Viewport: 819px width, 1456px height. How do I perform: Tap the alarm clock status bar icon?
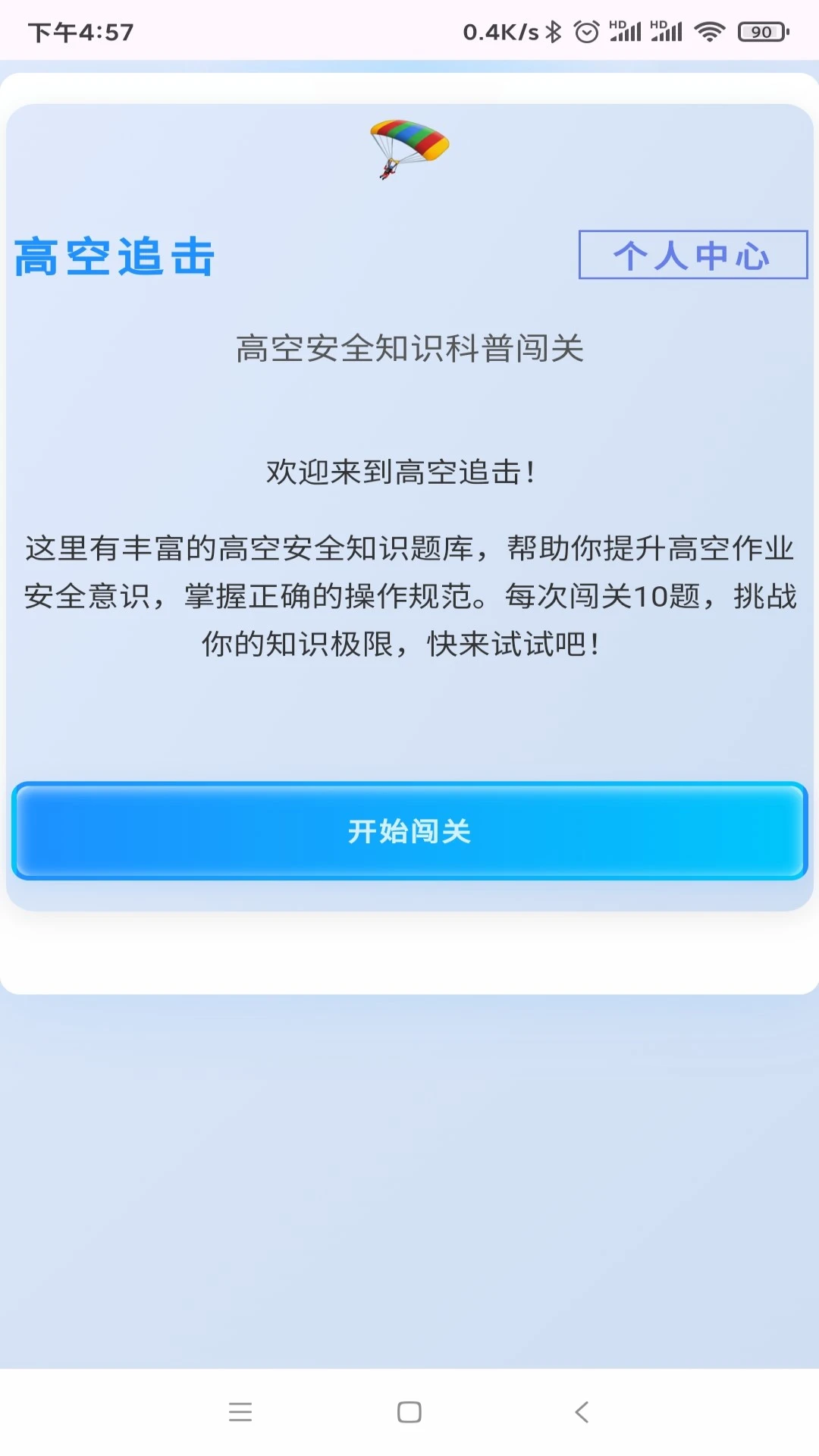[x=585, y=30]
